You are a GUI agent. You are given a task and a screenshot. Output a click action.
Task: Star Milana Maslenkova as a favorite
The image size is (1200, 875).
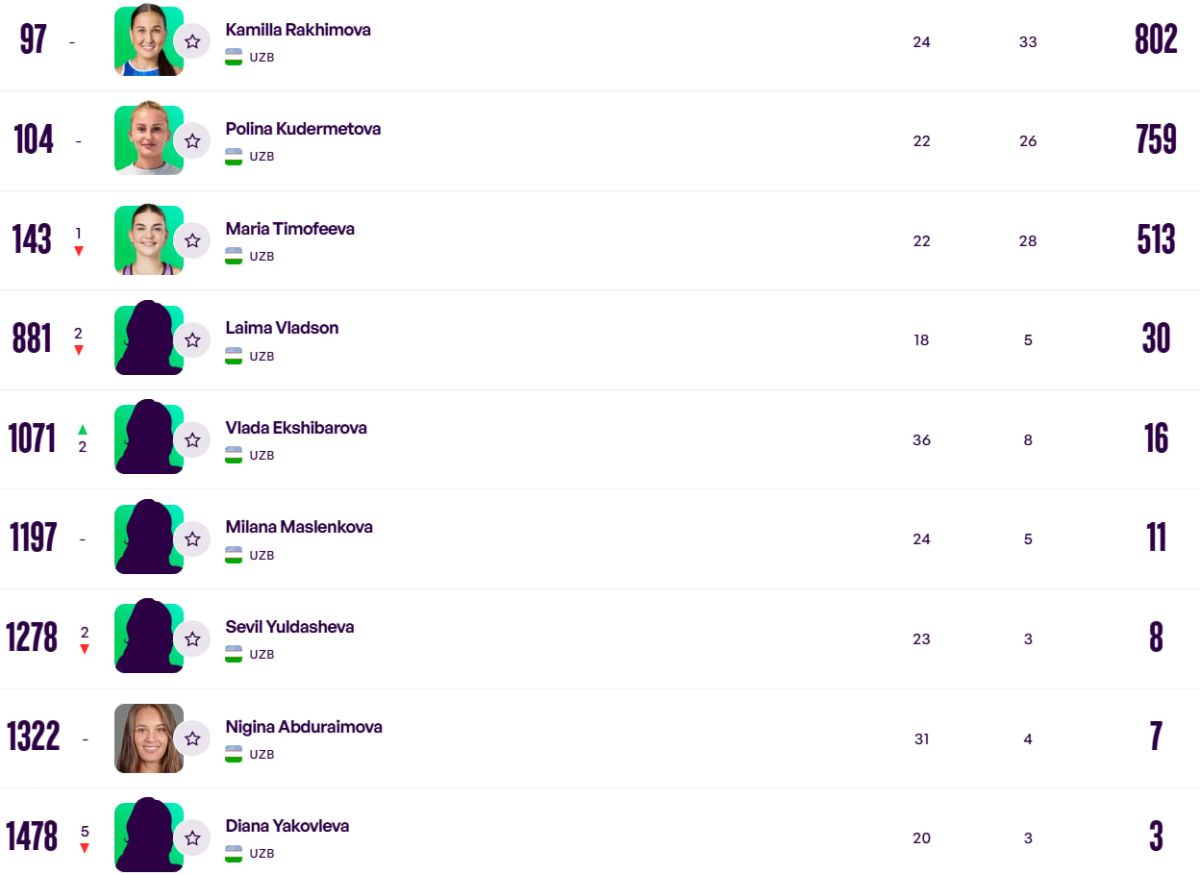pyautogui.click(x=192, y=539)
